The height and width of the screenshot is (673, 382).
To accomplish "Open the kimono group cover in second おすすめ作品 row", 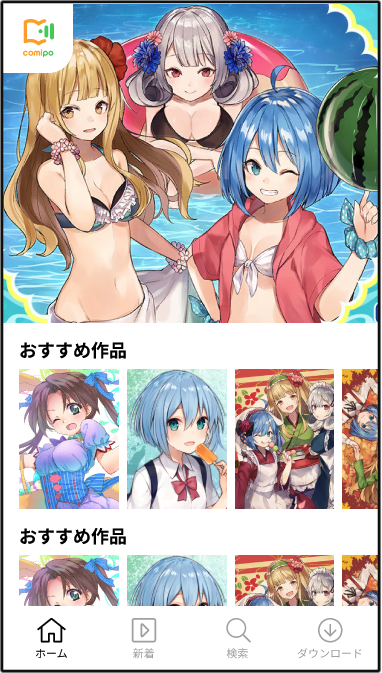I will 285,580.
